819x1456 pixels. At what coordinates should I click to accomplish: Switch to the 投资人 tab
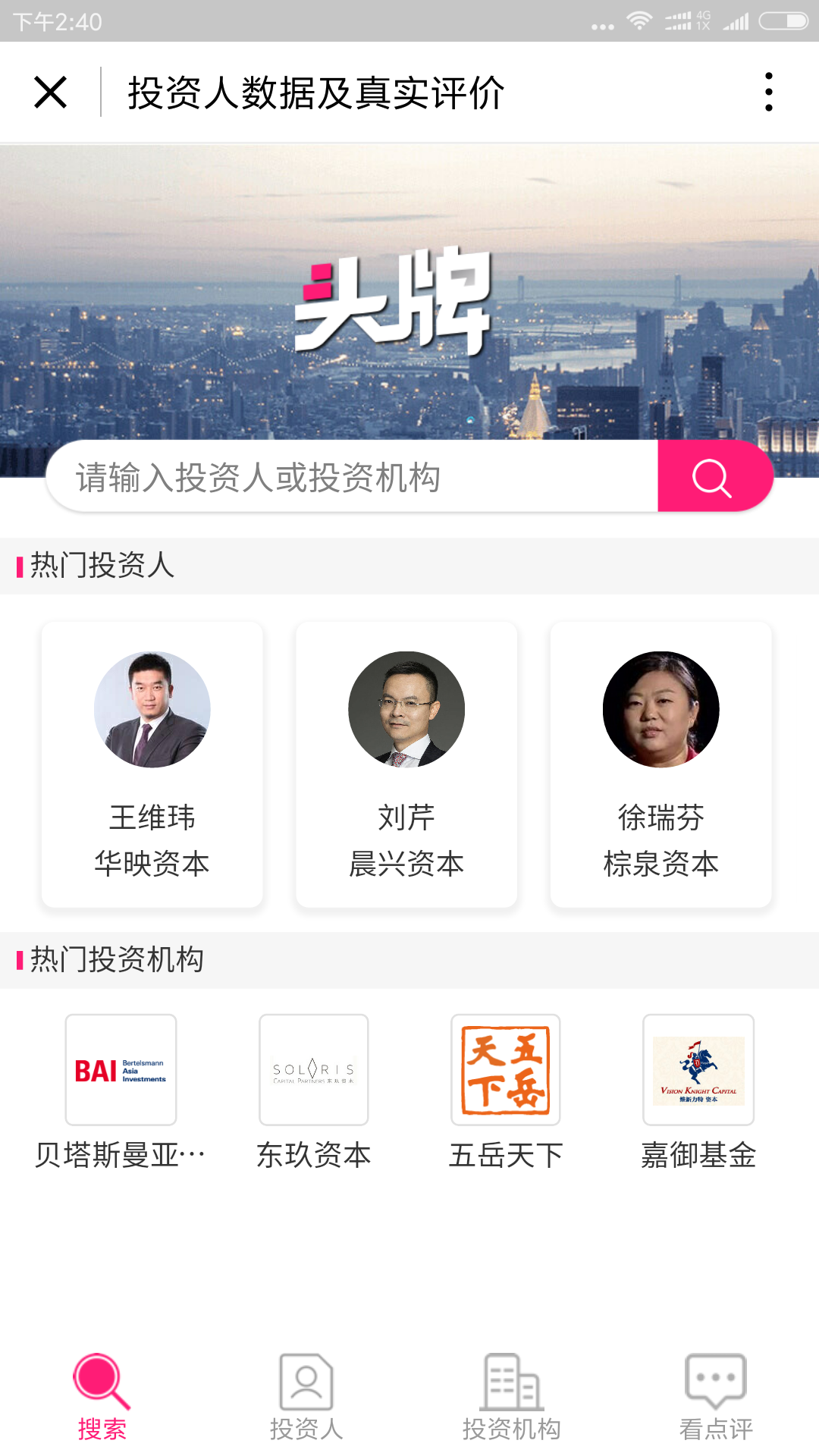[306, 1397]
